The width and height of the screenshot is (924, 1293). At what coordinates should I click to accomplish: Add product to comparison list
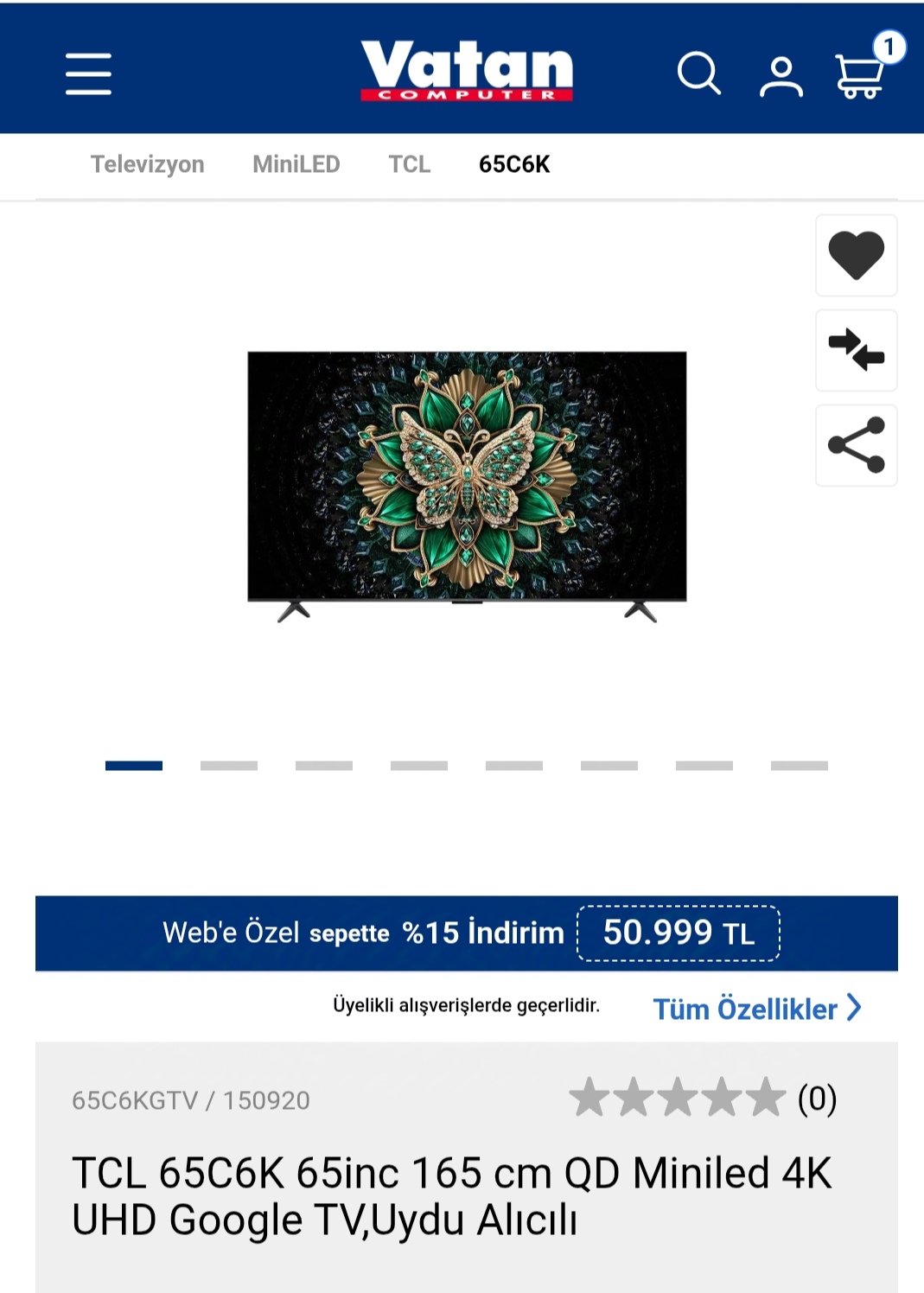856,350
